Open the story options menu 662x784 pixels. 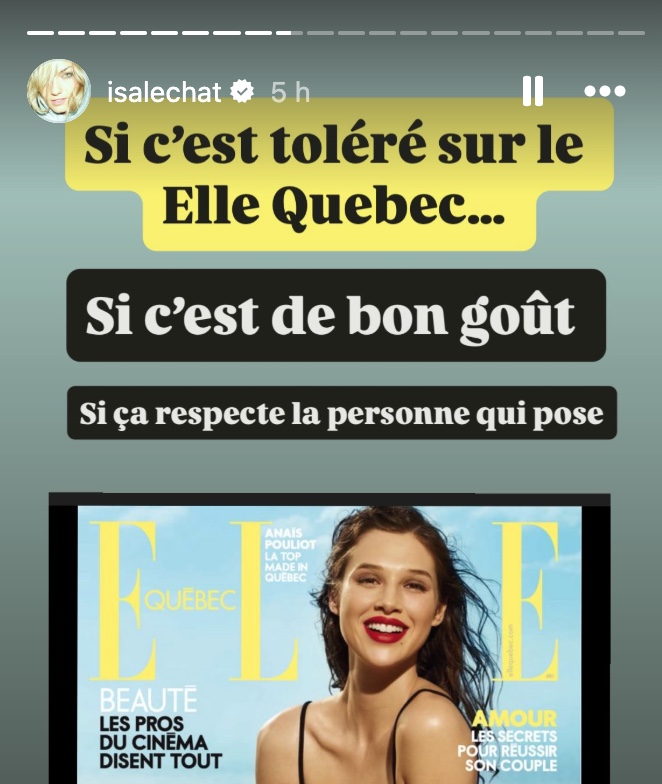(x=604, y=92)
